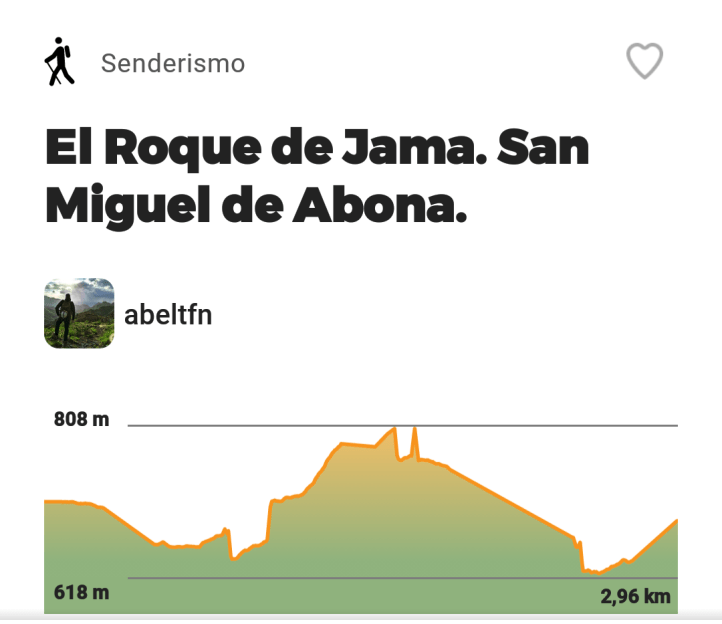Favorite this trail with the heart icon
Screen dimensions: 722x624
(644, 61)
